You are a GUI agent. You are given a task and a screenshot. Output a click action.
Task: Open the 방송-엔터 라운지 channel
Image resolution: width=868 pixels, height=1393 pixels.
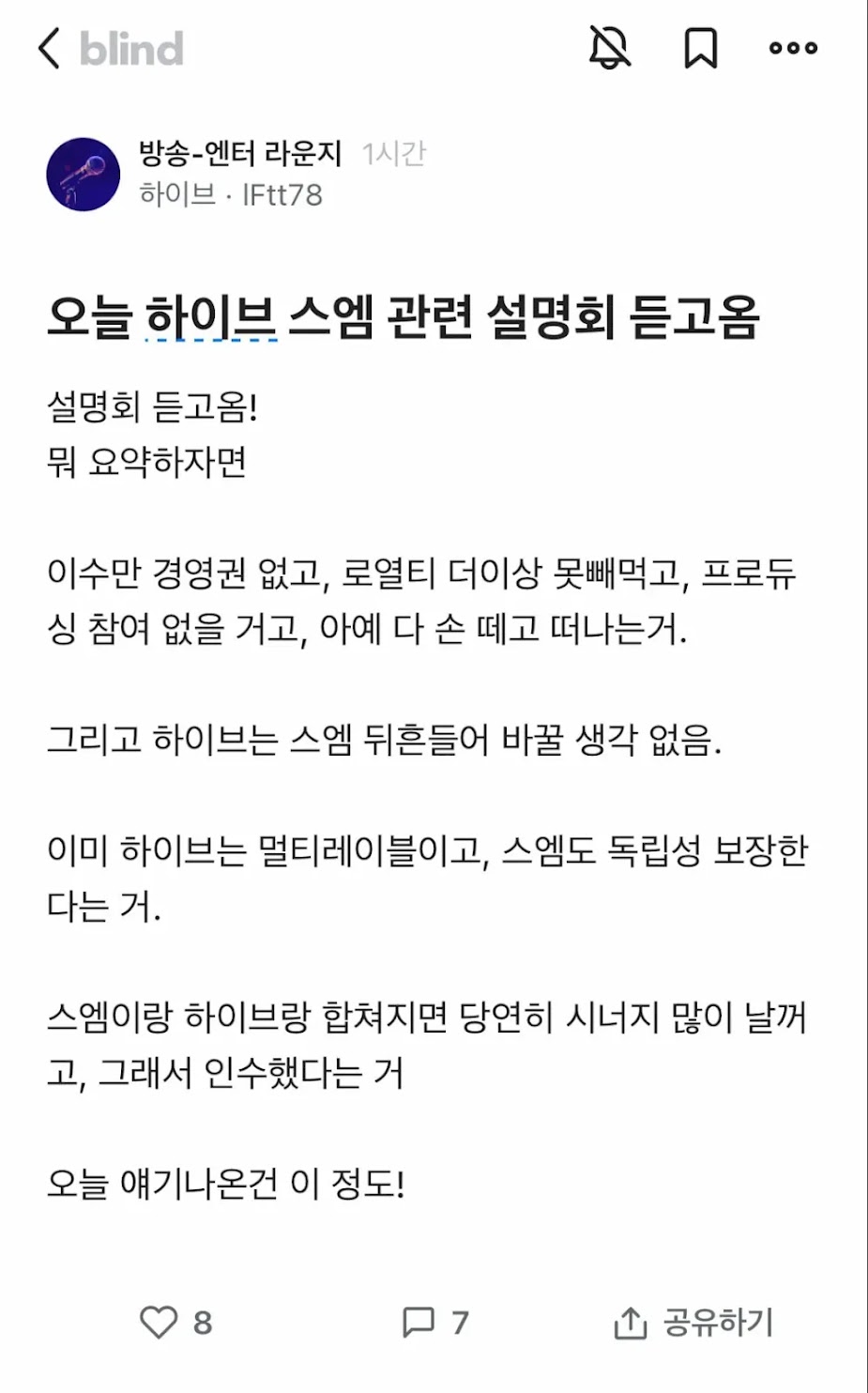pos(240,153)
